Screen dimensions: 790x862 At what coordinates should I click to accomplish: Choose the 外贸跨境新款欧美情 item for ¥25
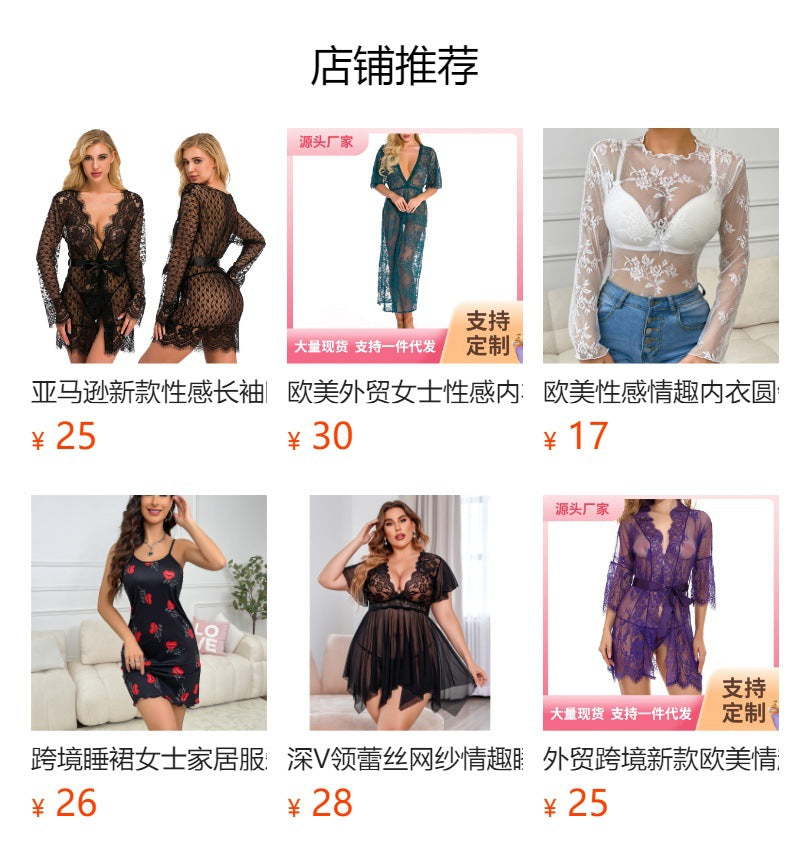[660, 612]
